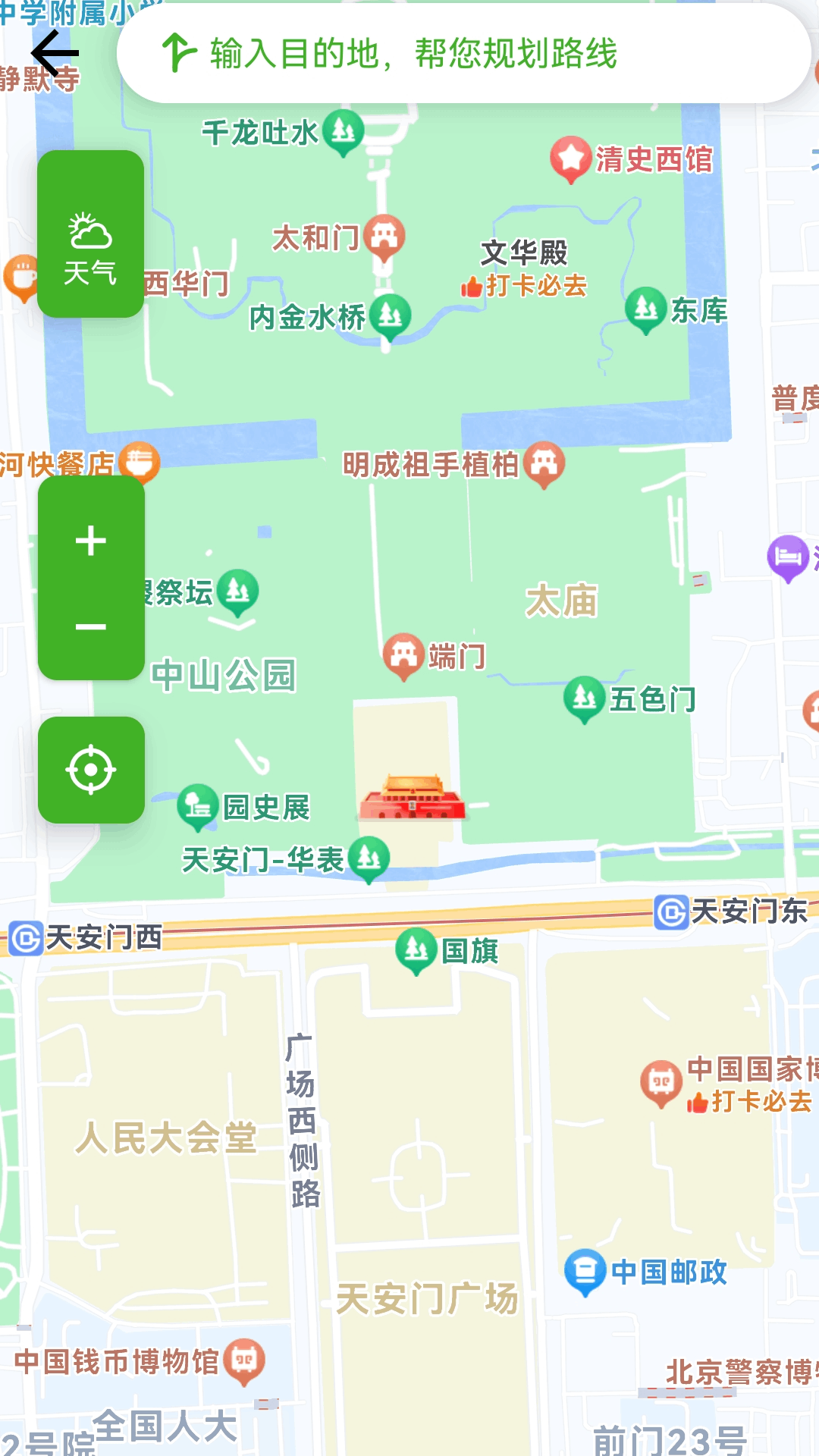Select the 五色门 map marker

pyautogui.click(x=584, y=698)
